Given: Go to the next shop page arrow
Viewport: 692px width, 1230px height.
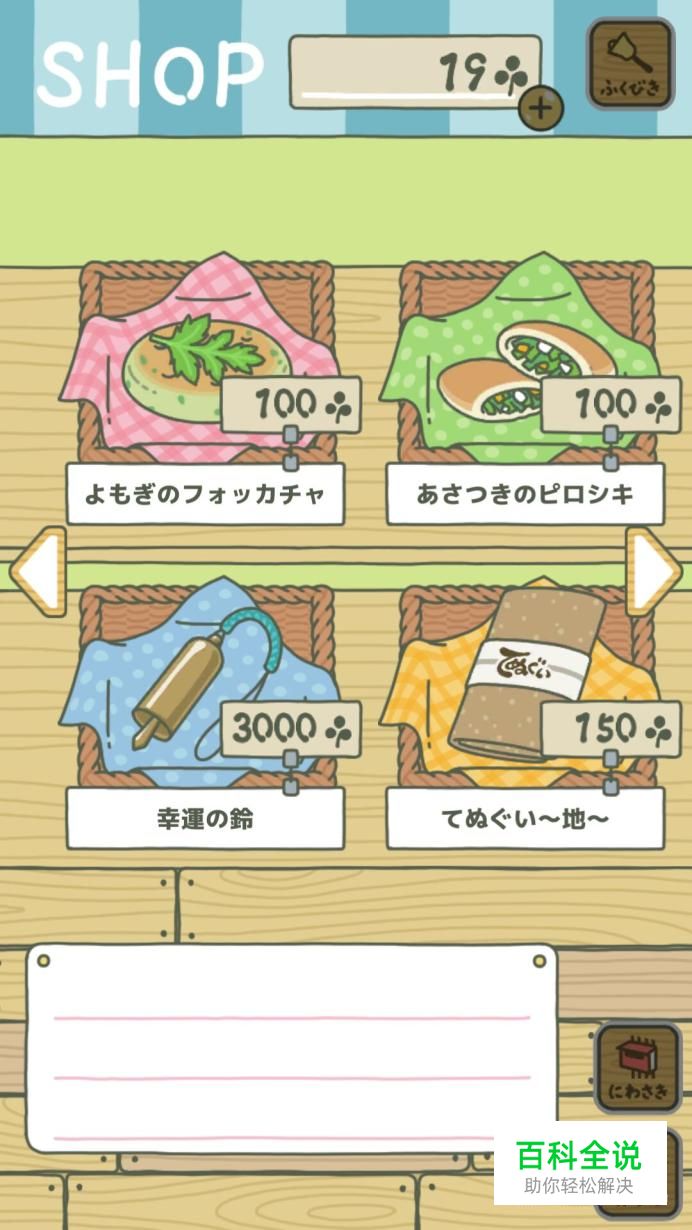Looking at the screenshot, I should [x=654, y=570].
